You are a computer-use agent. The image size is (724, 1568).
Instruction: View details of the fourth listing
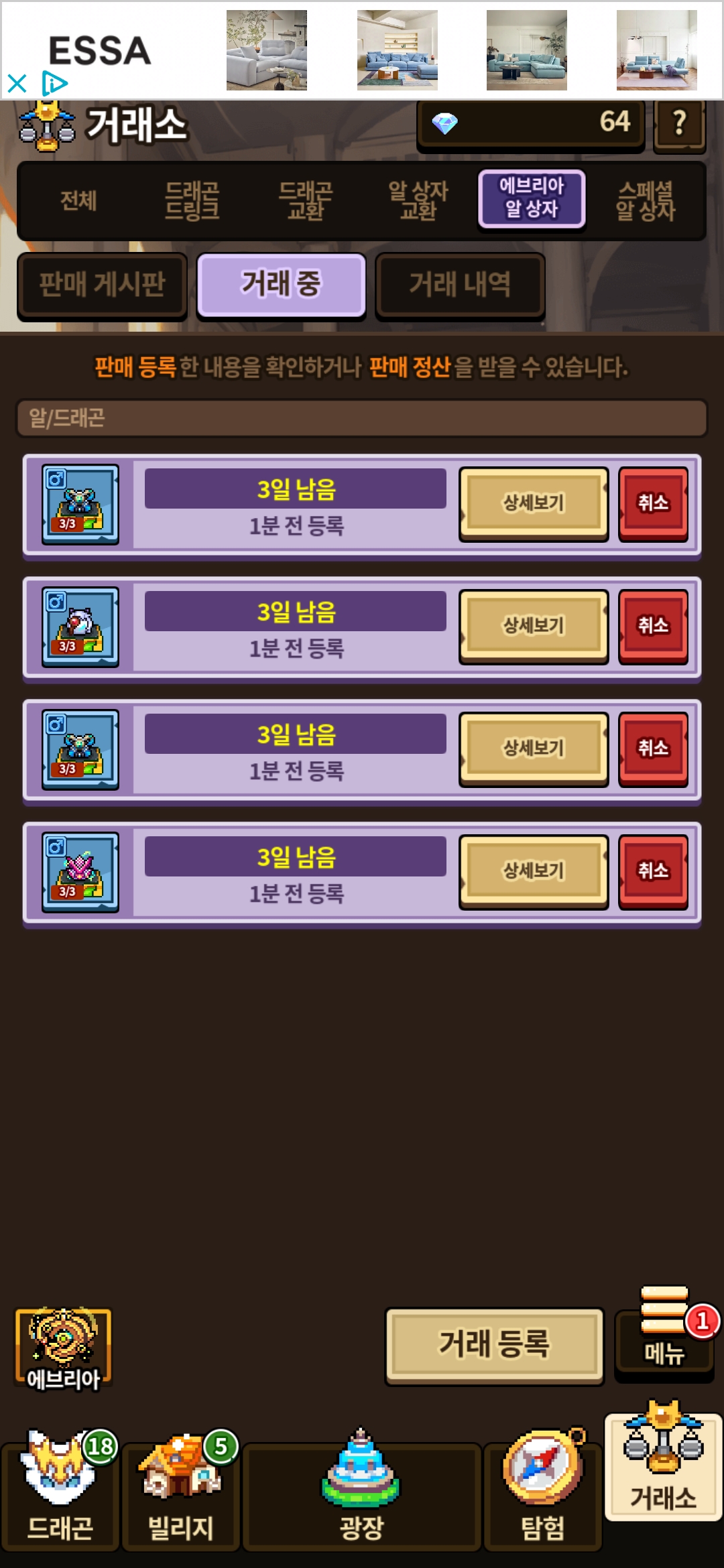[534, 872]
